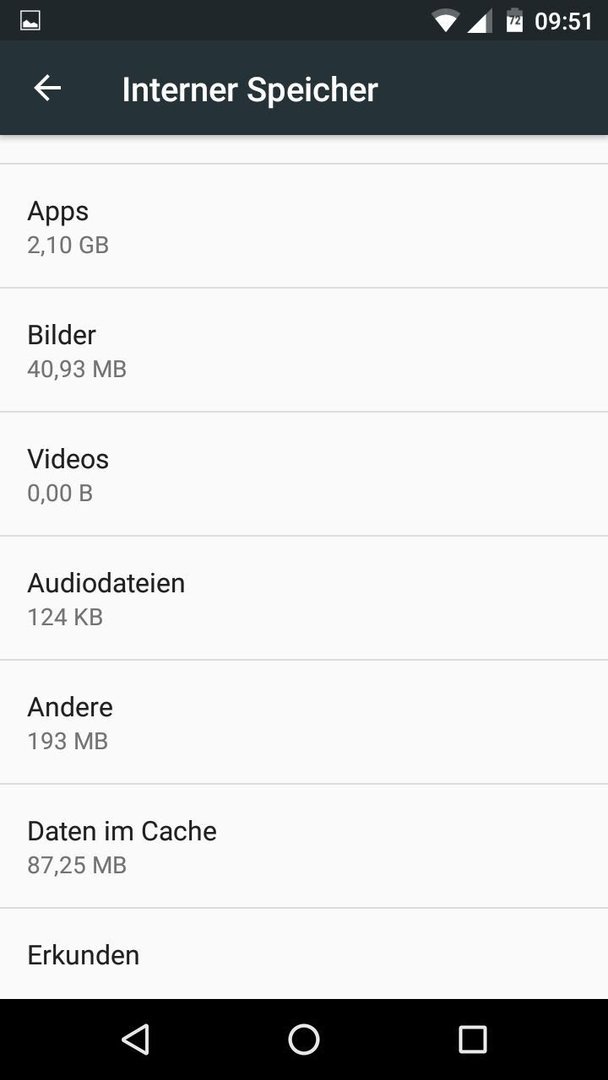Open Erkunden to browse files

304,954
